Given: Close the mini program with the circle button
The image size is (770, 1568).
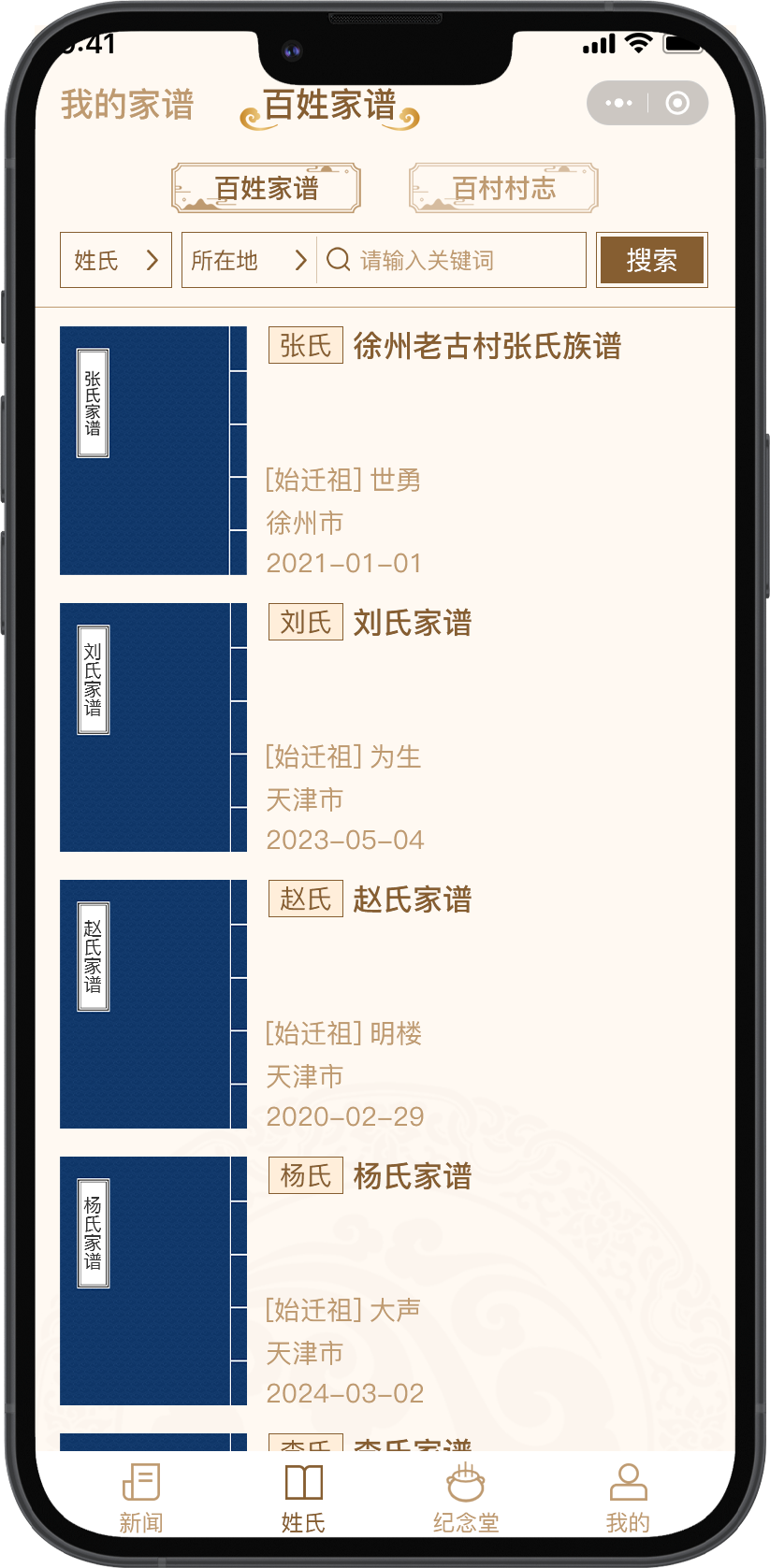Looking at the screenshot, I should click(x=677, y=103).
